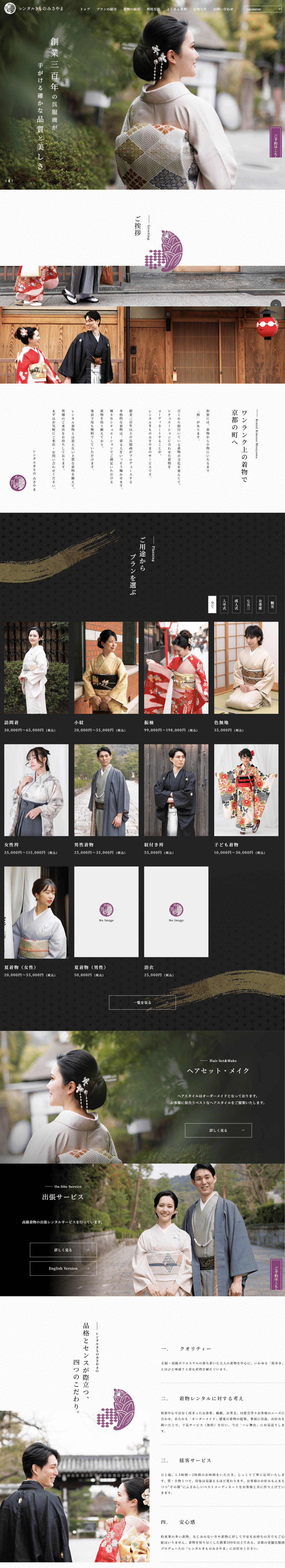Tap 詳しく見る under ヘアセット・メイク
285x1568 pixels.
(x=218, y=1130)
